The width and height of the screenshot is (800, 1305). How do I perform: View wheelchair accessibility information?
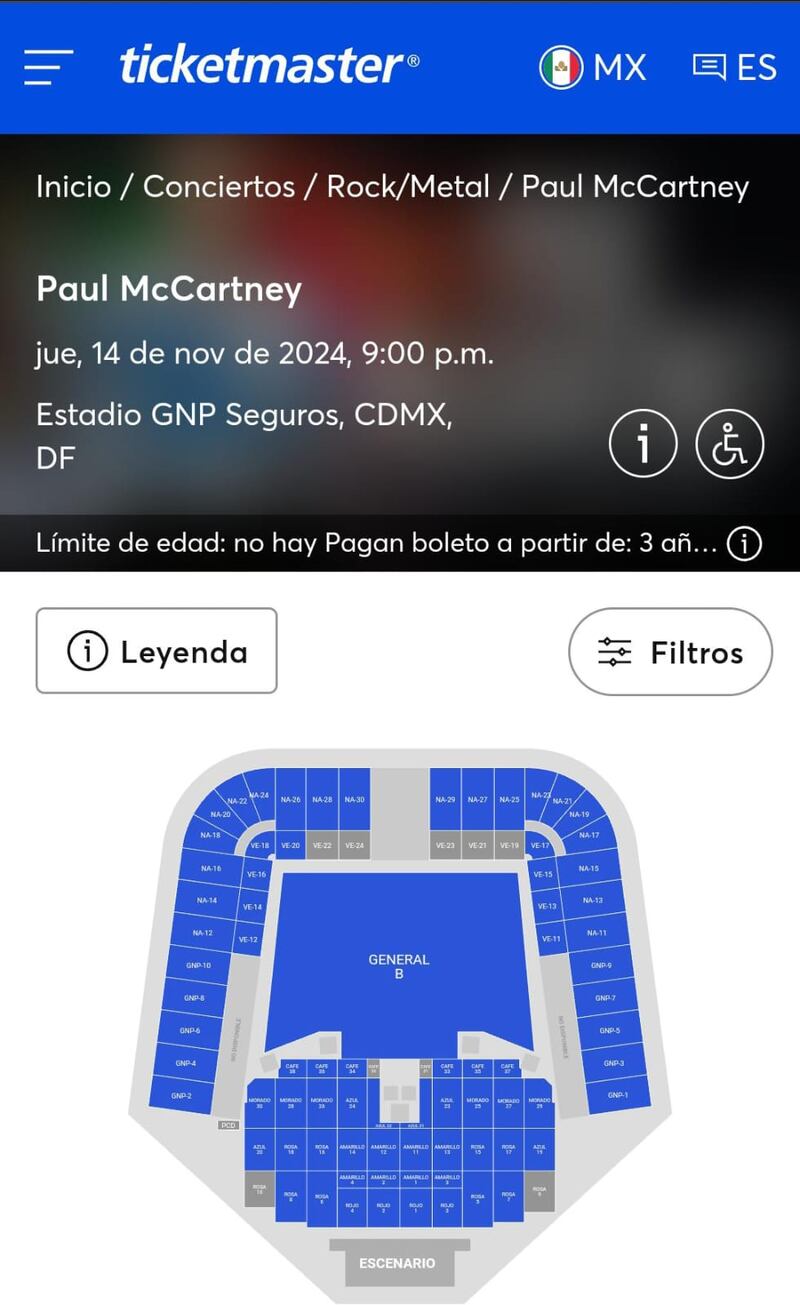pyautogui.click(x=730, y=443)
